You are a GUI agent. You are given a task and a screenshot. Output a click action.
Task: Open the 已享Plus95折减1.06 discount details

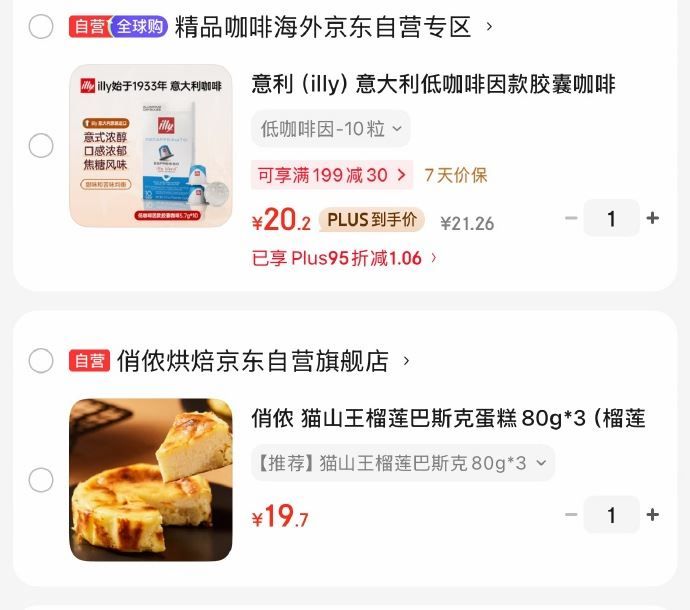344,258
